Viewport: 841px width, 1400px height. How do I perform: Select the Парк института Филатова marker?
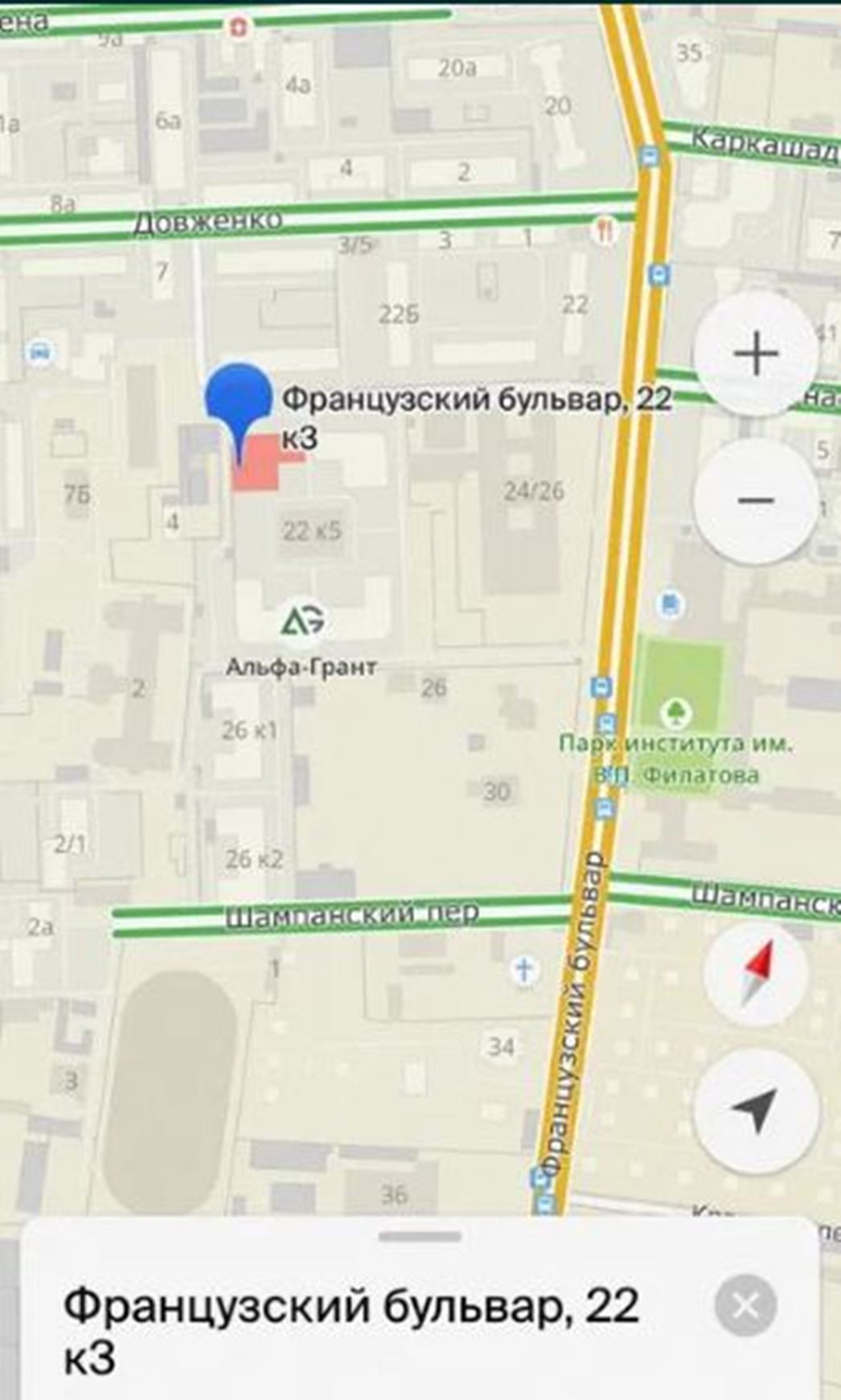coord(677,713)
